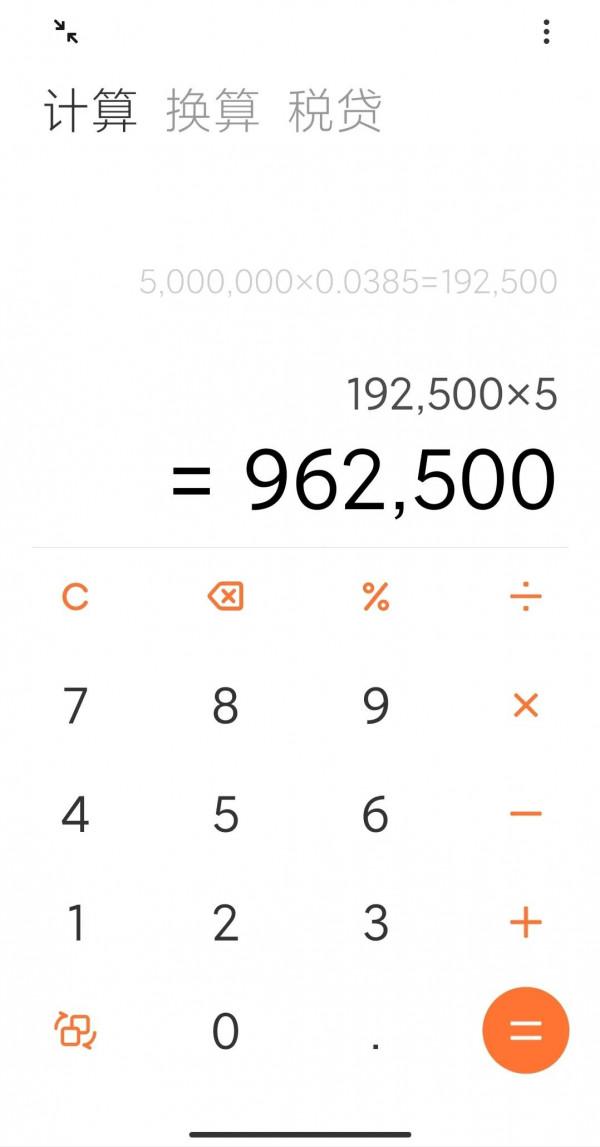Switch to the 税贷 tab
This screenshot has height=1147, width=600.
click(335, 110)
